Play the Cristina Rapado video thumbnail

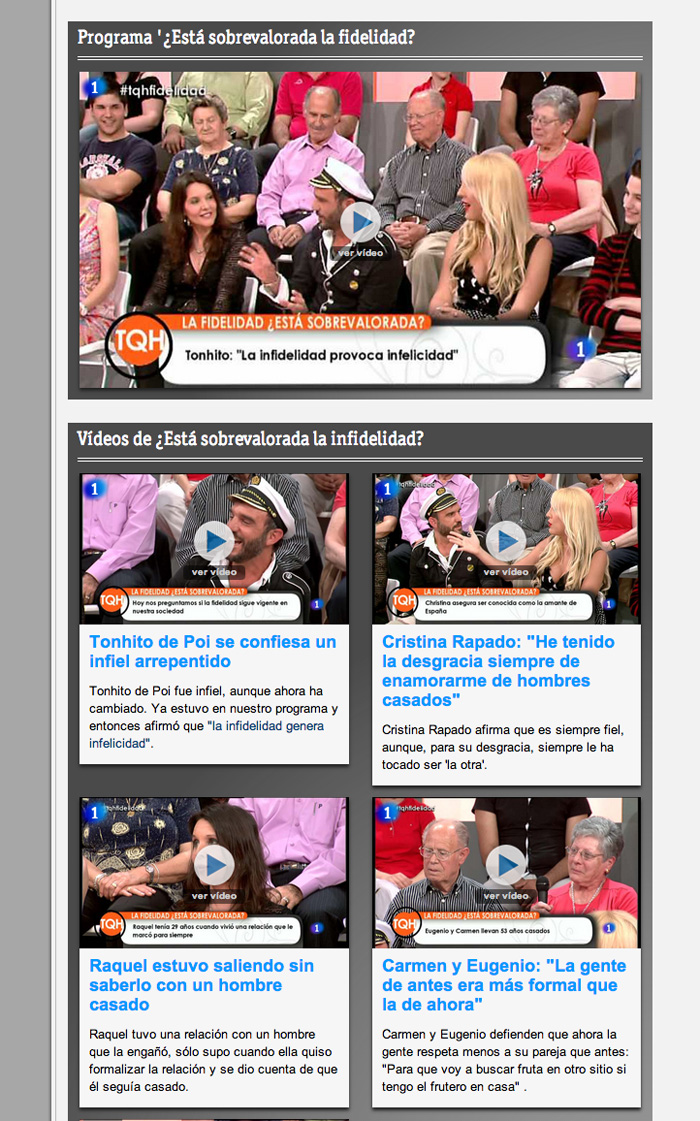point(506,542)
